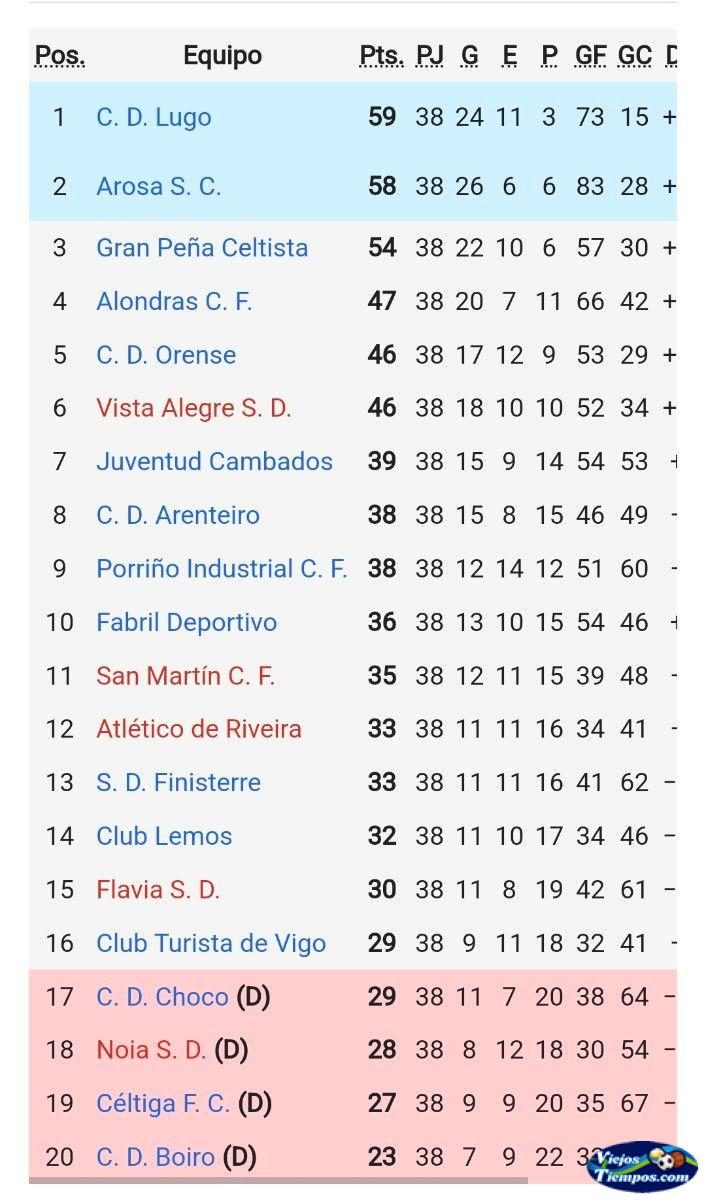Open the S. D. Finisterre link
Image resolution: width=706 pixels, height=1202 pixels.
click(178, 783)
